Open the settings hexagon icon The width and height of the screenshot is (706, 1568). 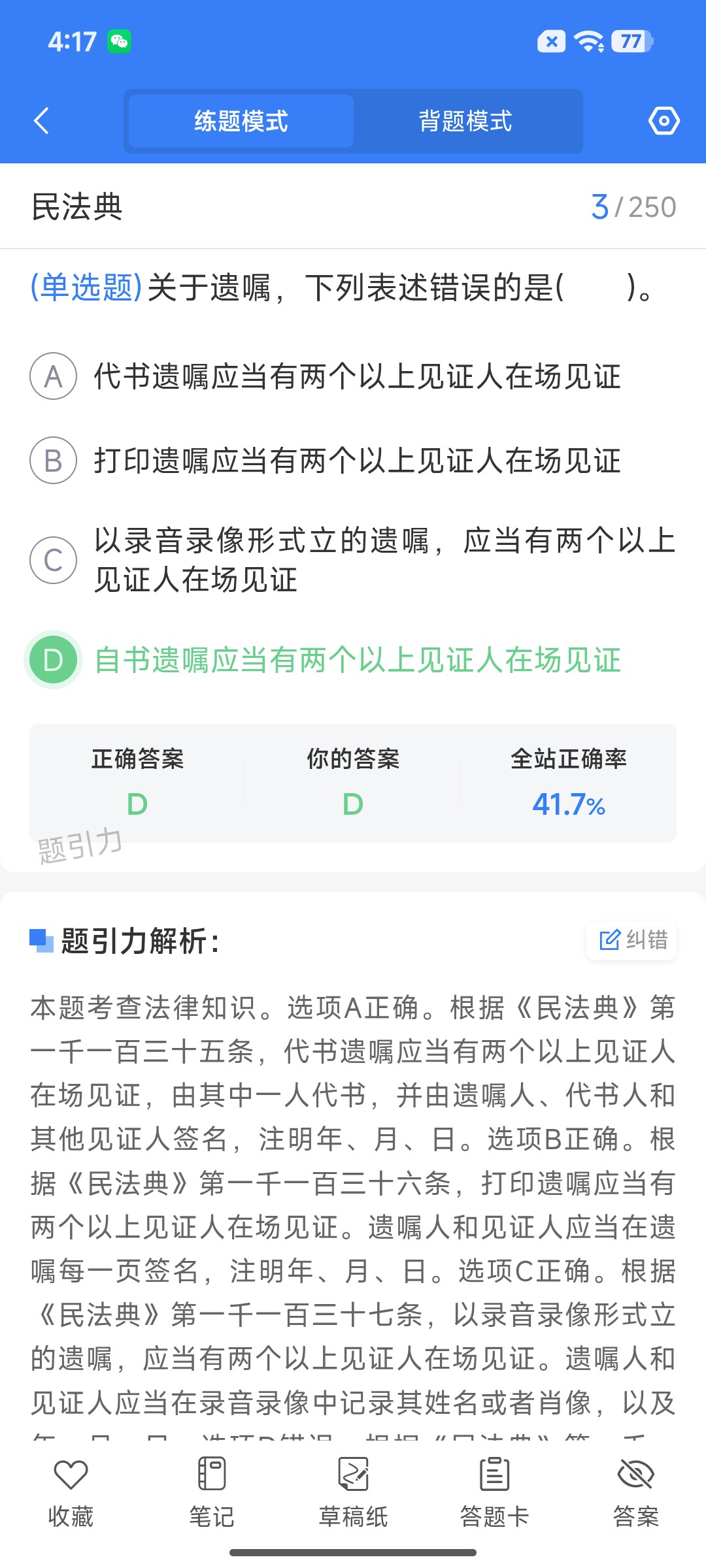coord(664,121)
